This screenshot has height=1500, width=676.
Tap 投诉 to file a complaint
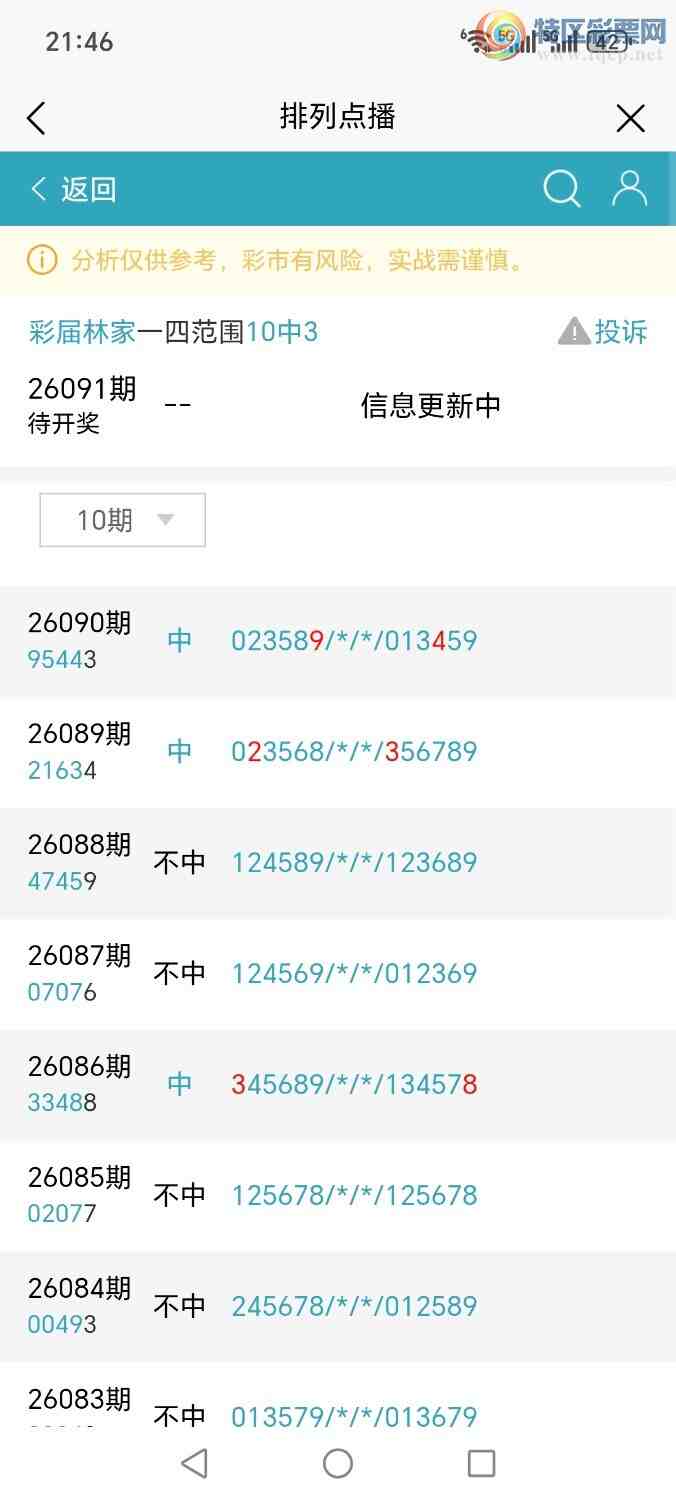tap(603, 332)
